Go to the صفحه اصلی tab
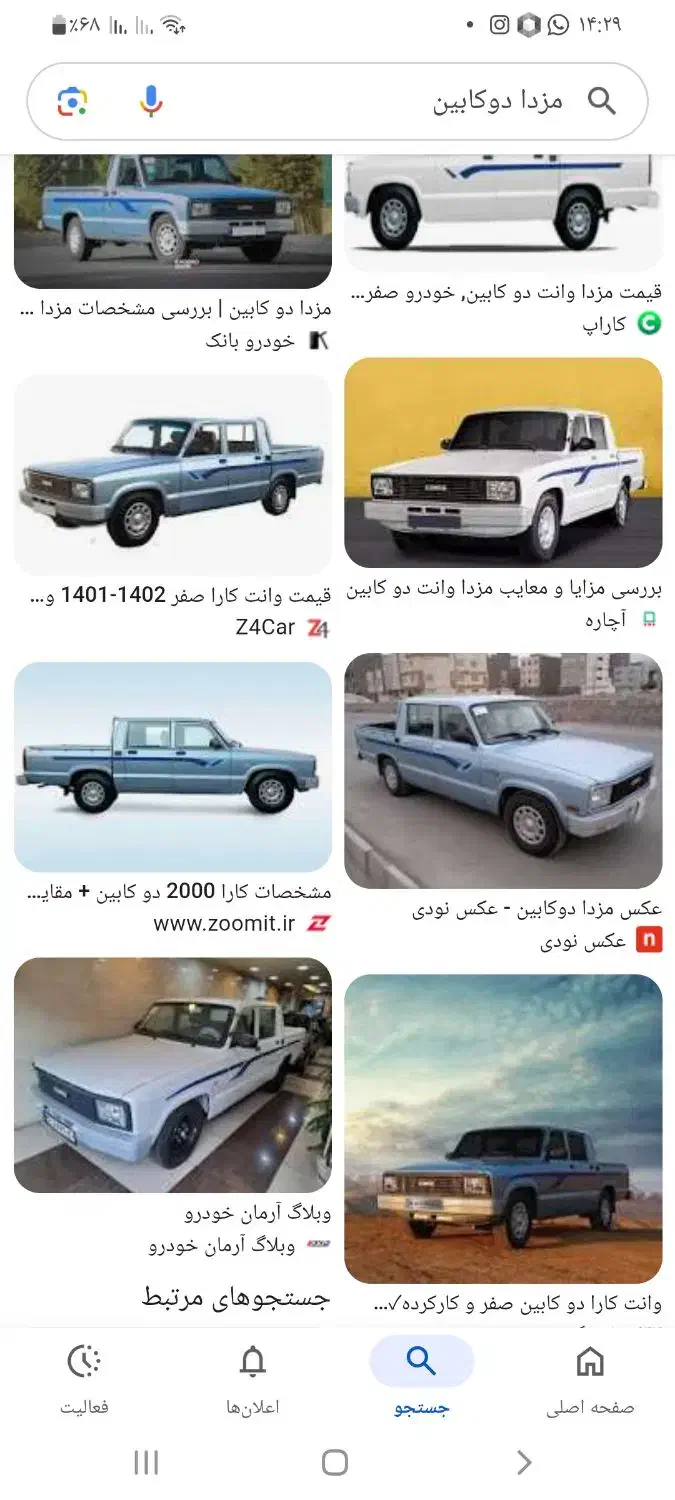The width and height of the screenshot is (675, 1500). click(x=590, y=1379)
